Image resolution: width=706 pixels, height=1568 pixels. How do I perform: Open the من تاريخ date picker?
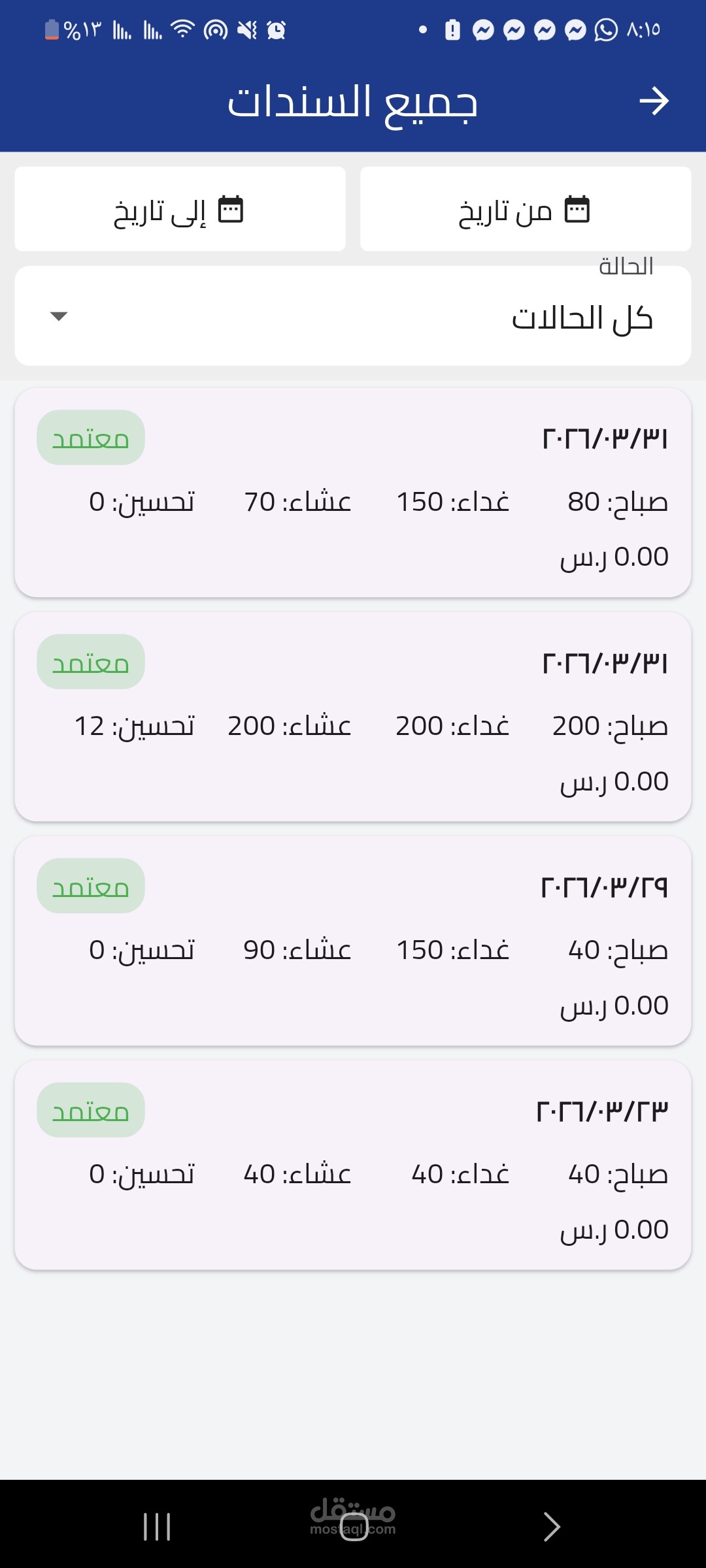tap(526, 209)
